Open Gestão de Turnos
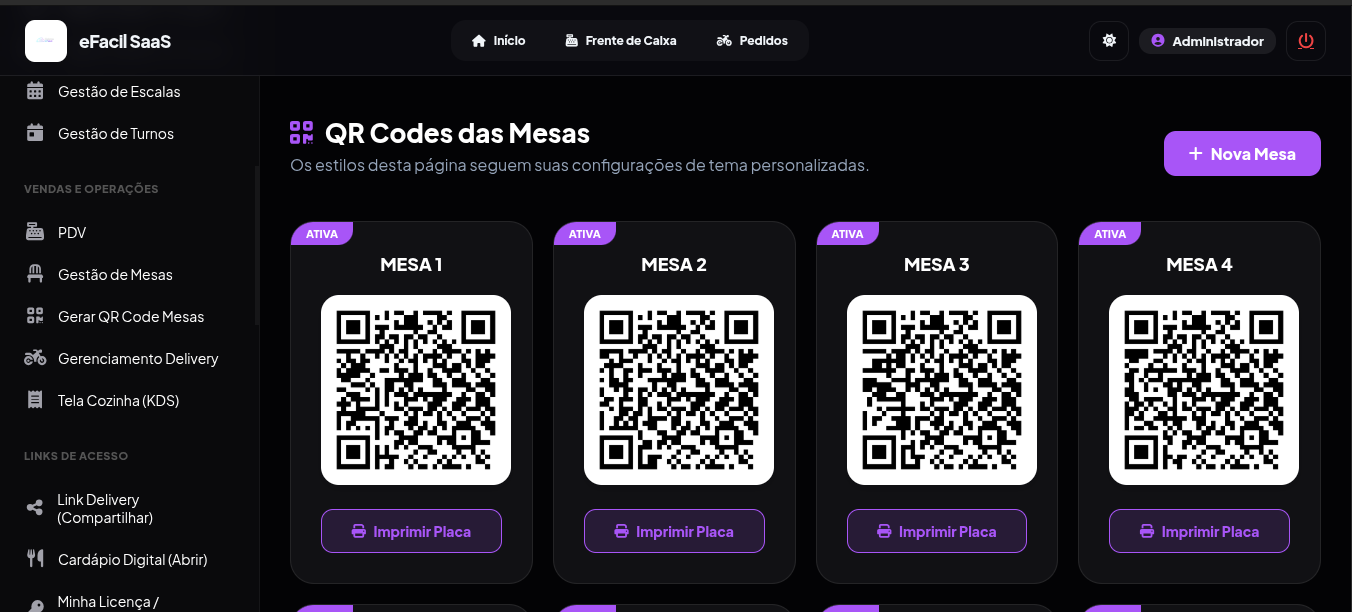The width and height of the screenshot is (1352, 612). pos(115,134)
